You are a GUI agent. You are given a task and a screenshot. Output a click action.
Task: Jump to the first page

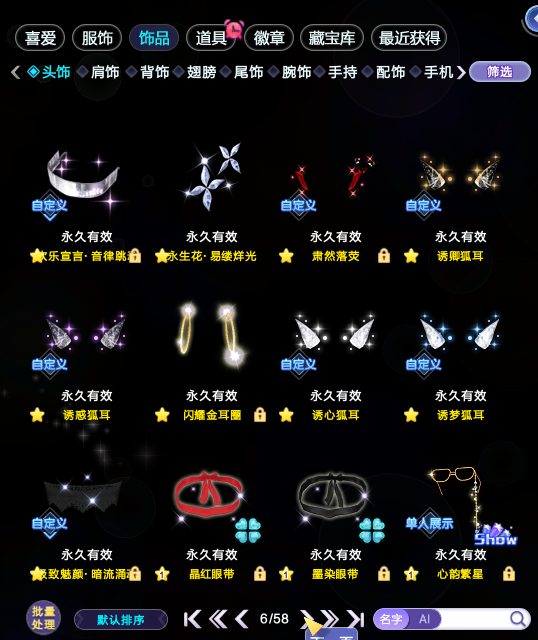point(192,619)
